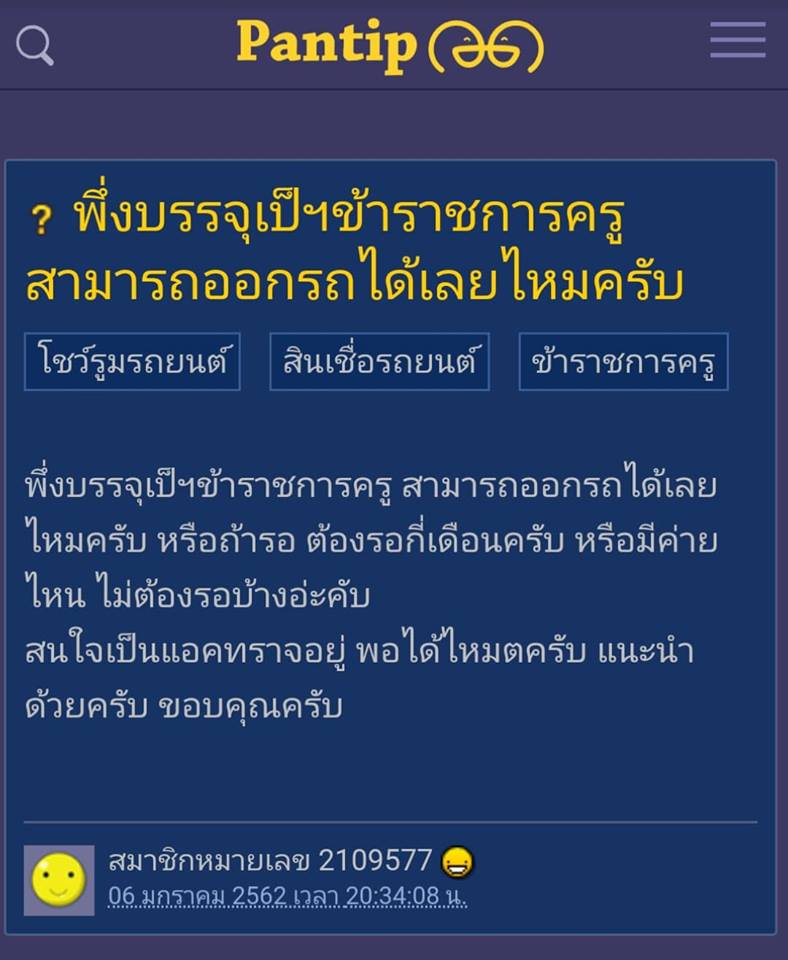Select the สินเชื่อรถยนต์ tag
Image resolution: width=788 pixels, height=960 pixels.
pyautogui.click(x=379, y=362)
